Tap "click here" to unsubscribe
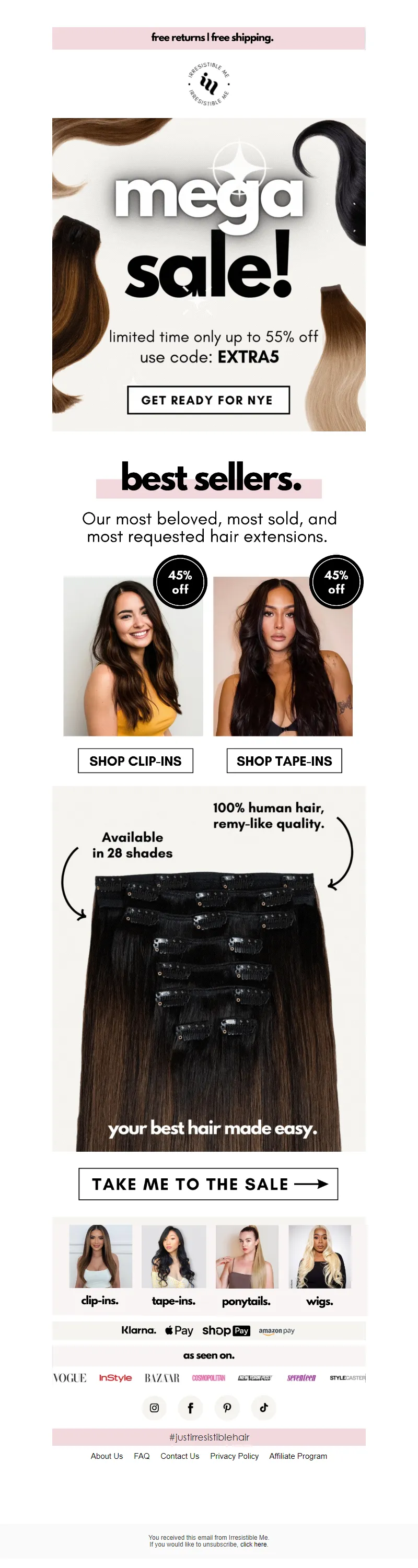 pyautogui.click(x=253, y=1544)
